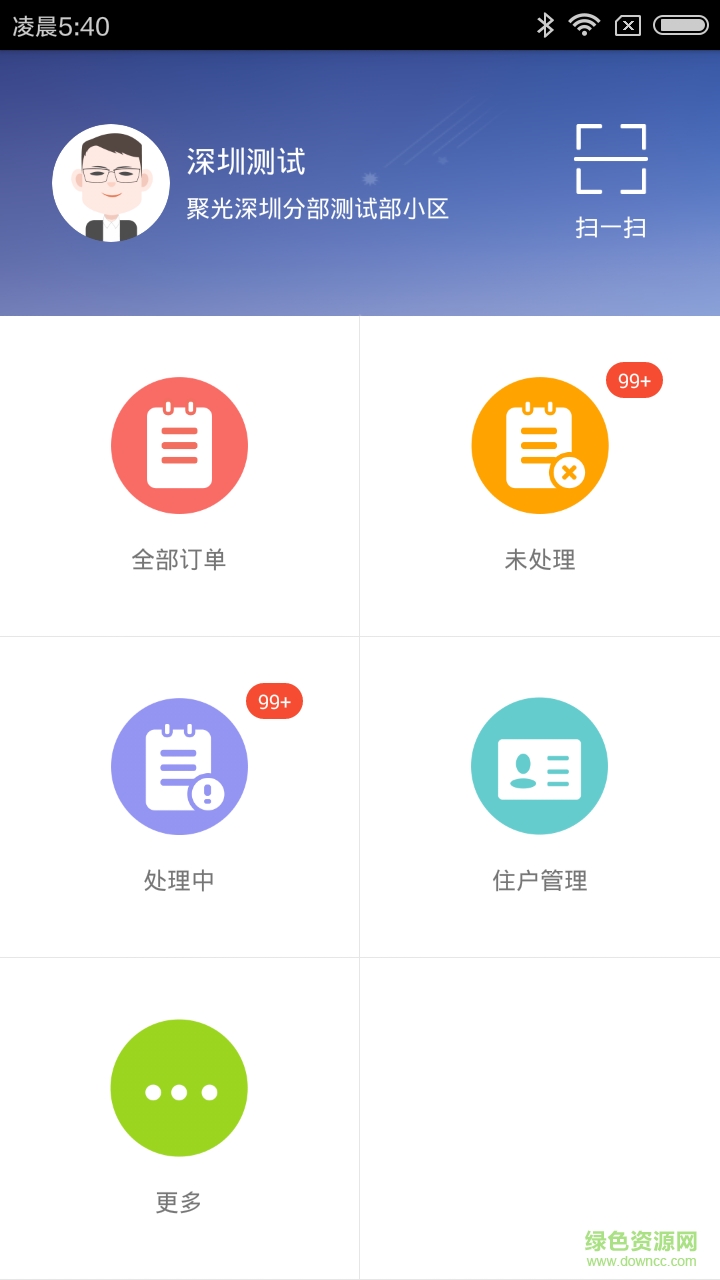Tap the 住户管理 text label
The image size is (720, 1280).
[539, 881]
